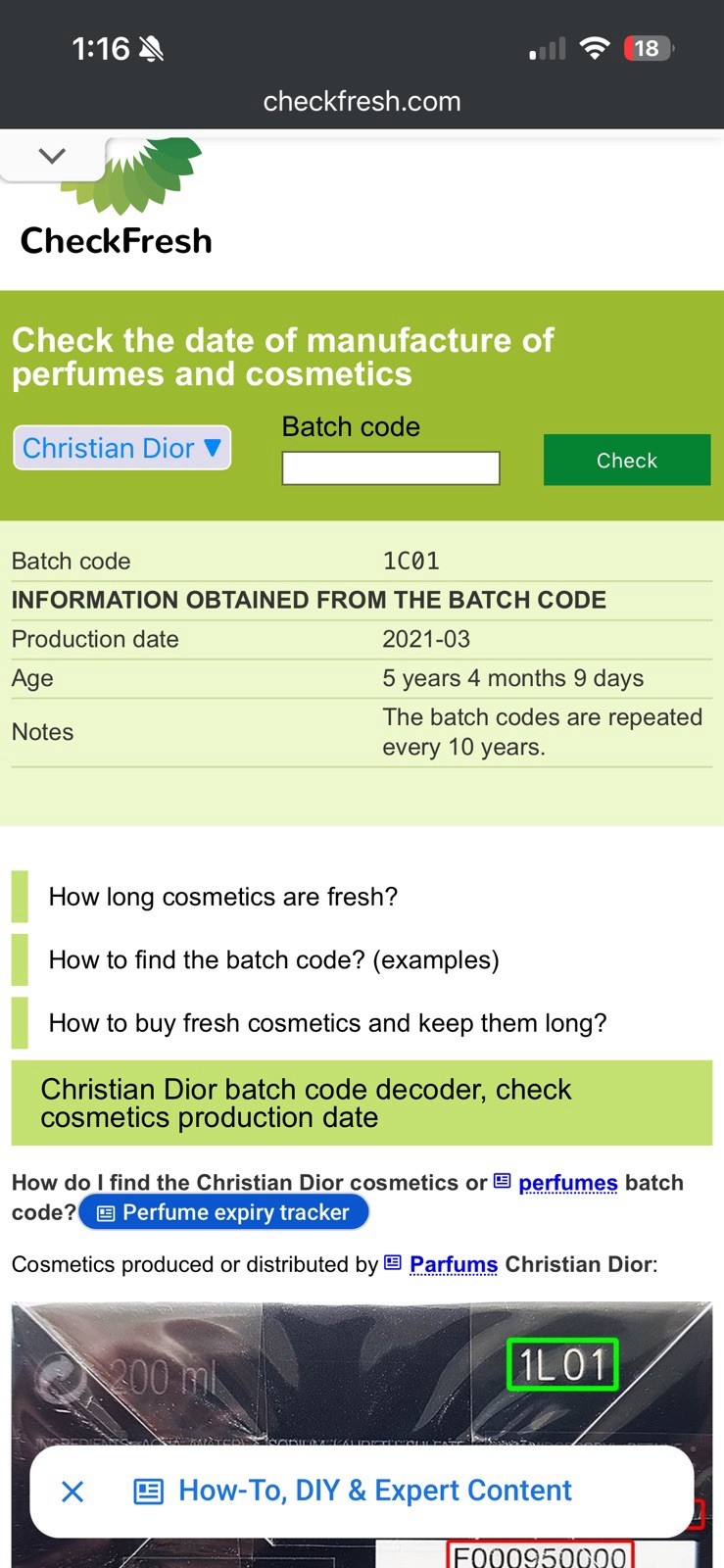Viewport: 724px width, 1568px height.
Task: Tap the collapse chevron at top left
Action: pos(52,155)
